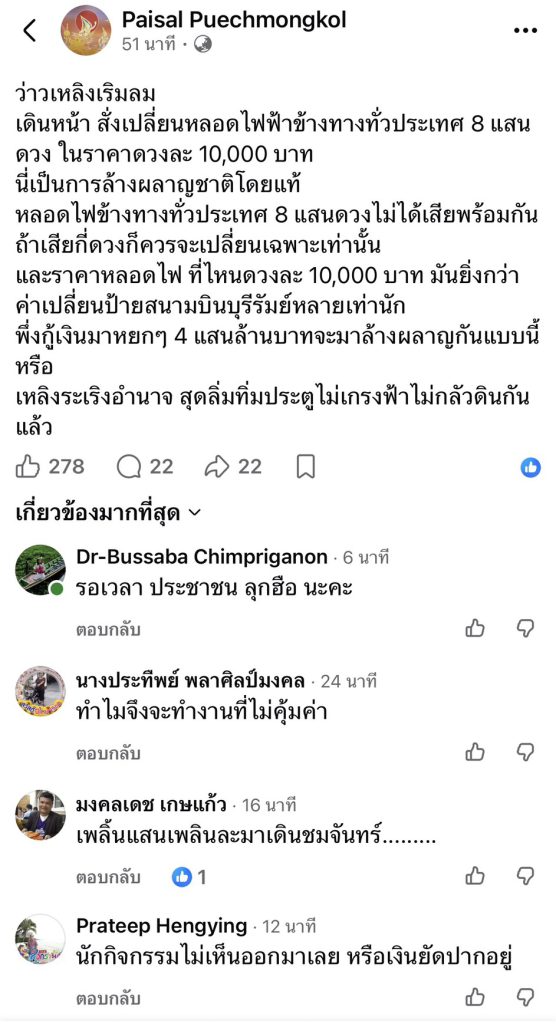556x1024 pixels.
Task: Like นางประทีพย์ พลาศิลป์มงคล's comment
Action: pos(475,752)
